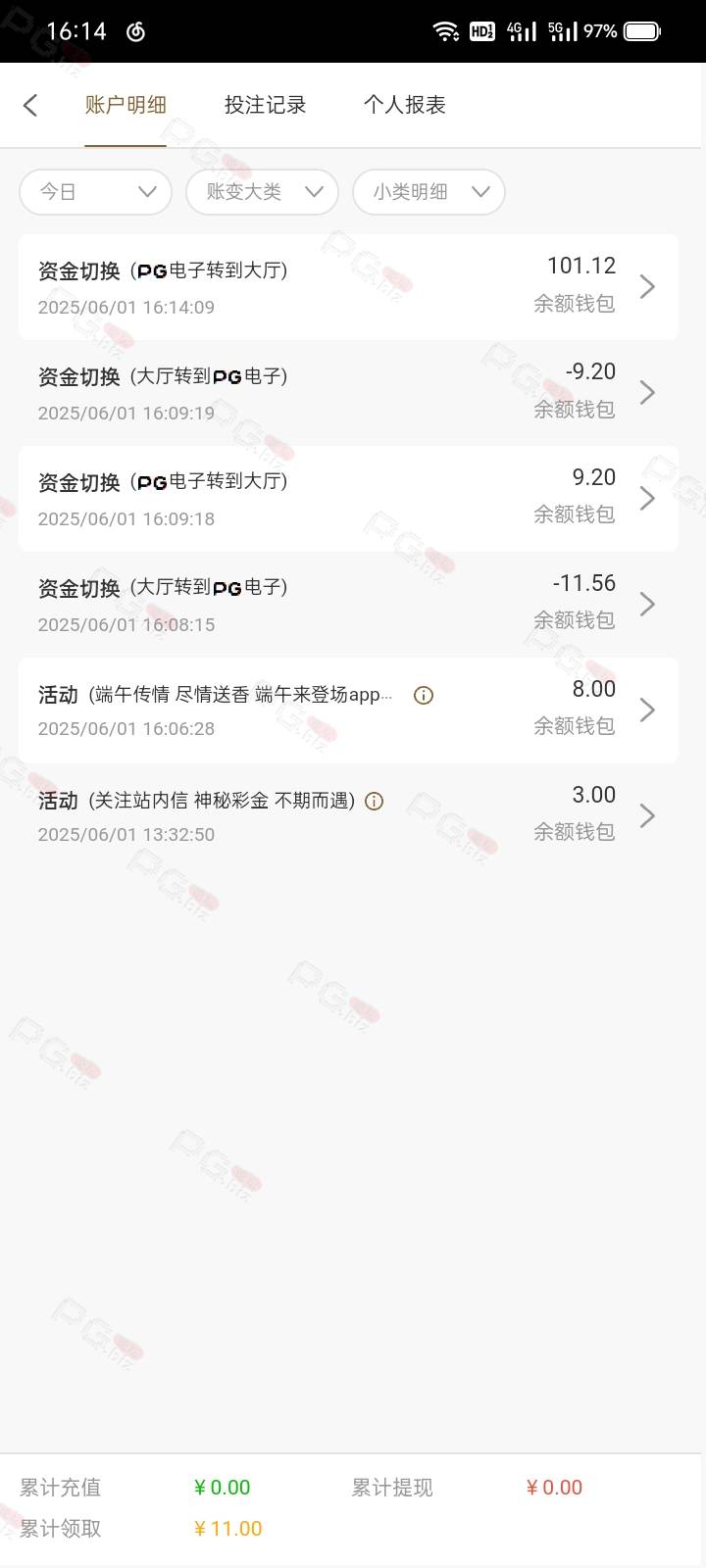Open the -11.56 transfer record
The image size is (706, 1568).
348,604
